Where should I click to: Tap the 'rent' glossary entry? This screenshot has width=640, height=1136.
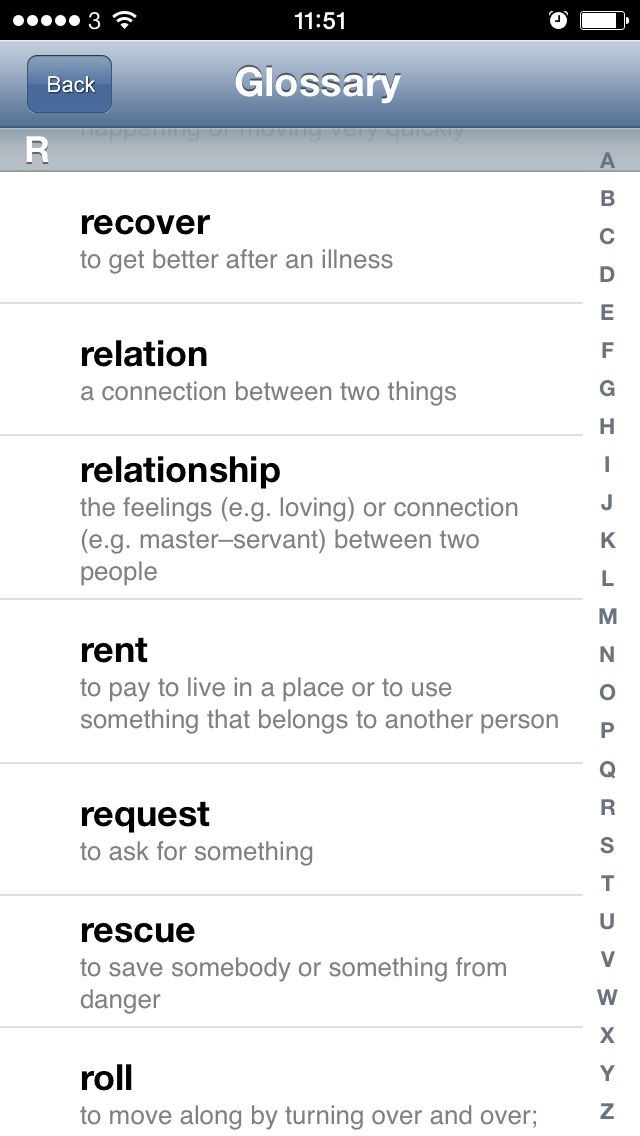coord(291,681)
